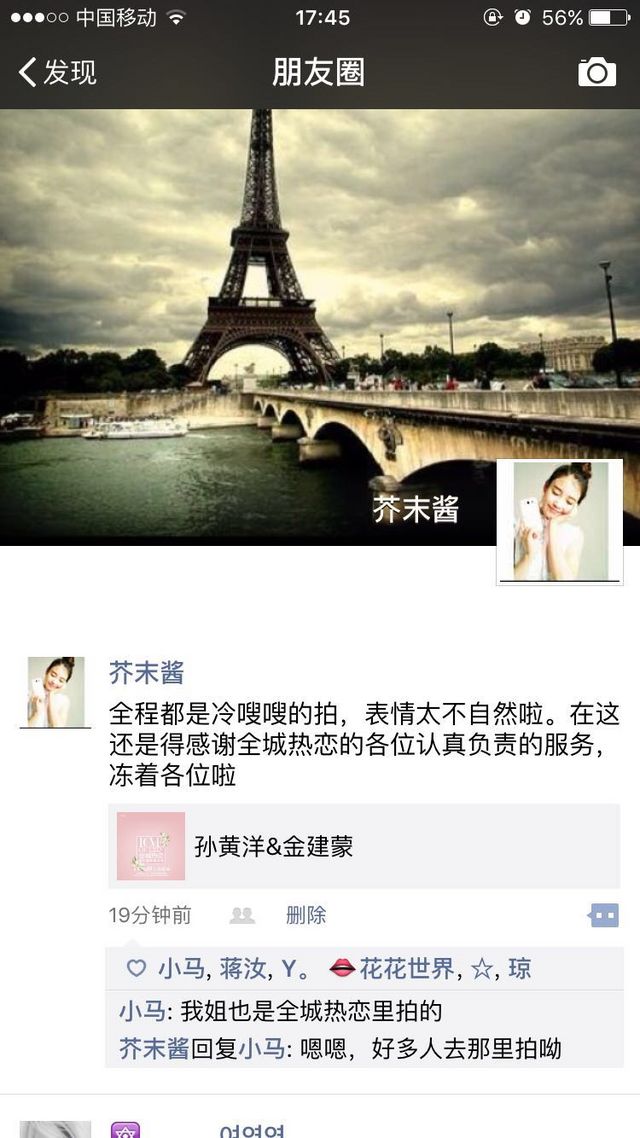Open 蒋汝's profile in the likes row
The height and width of the screenshot is (1138, 640).
(x=242, y=968)
